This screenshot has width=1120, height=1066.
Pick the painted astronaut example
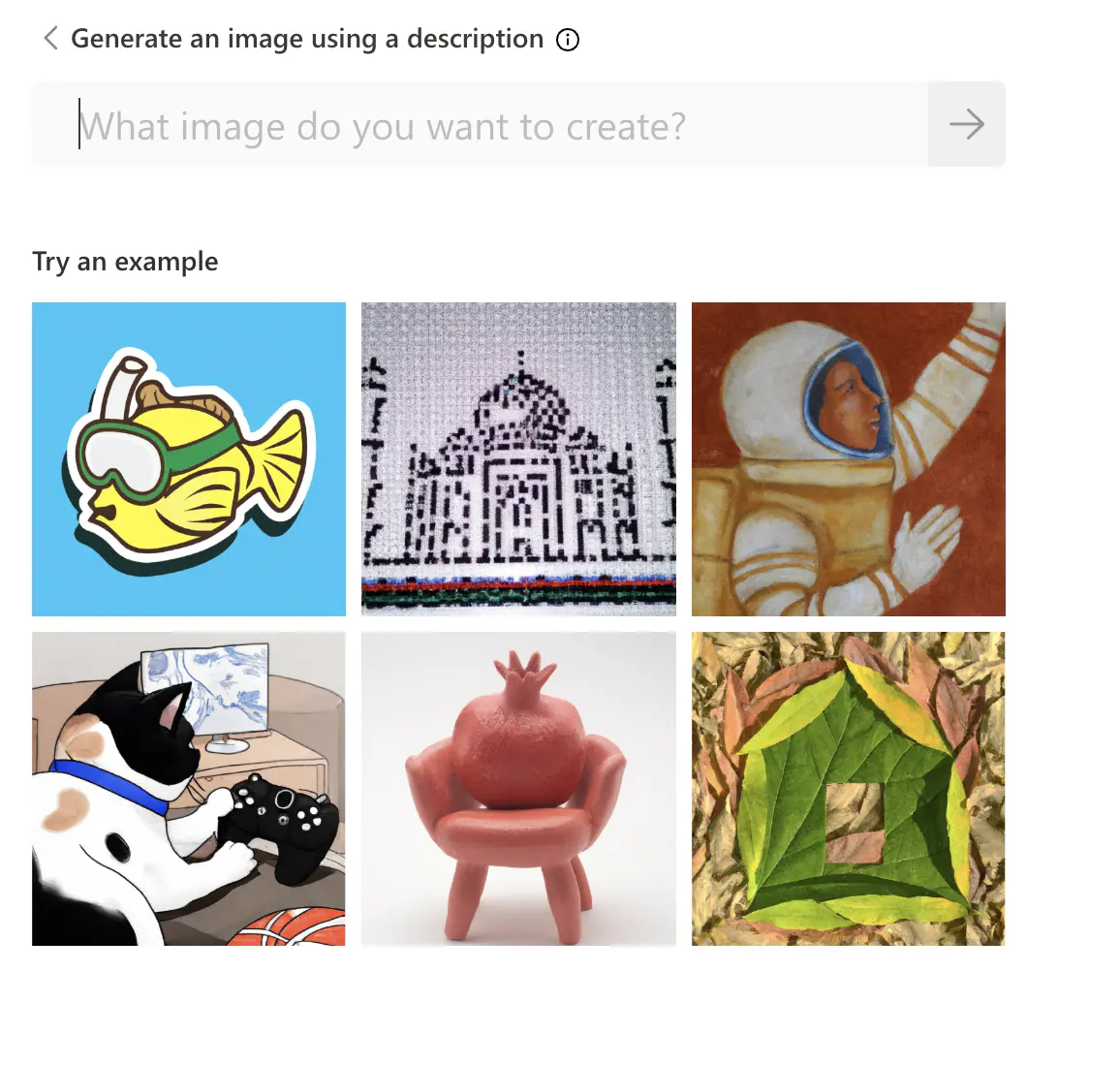(848, 459)
